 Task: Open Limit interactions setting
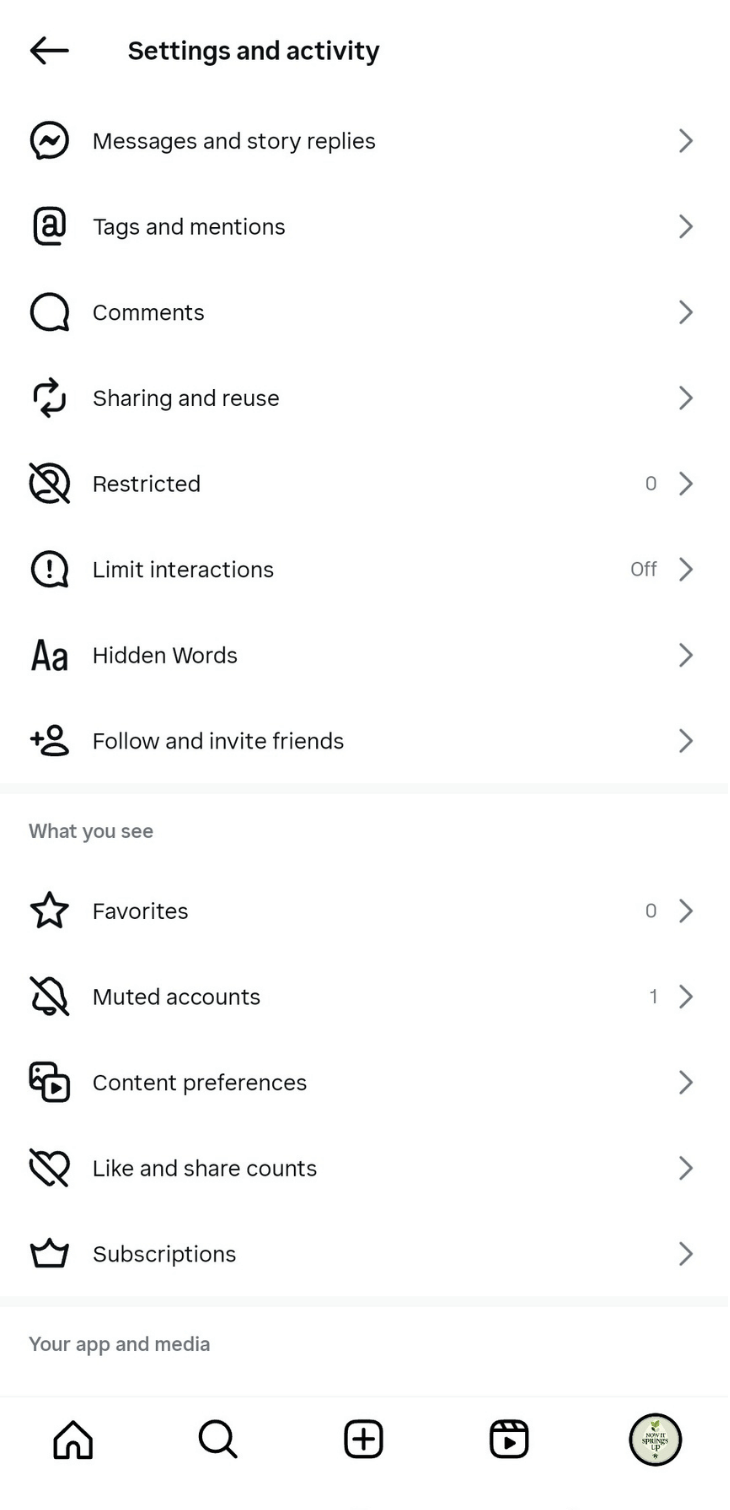(x=183, y=570)
